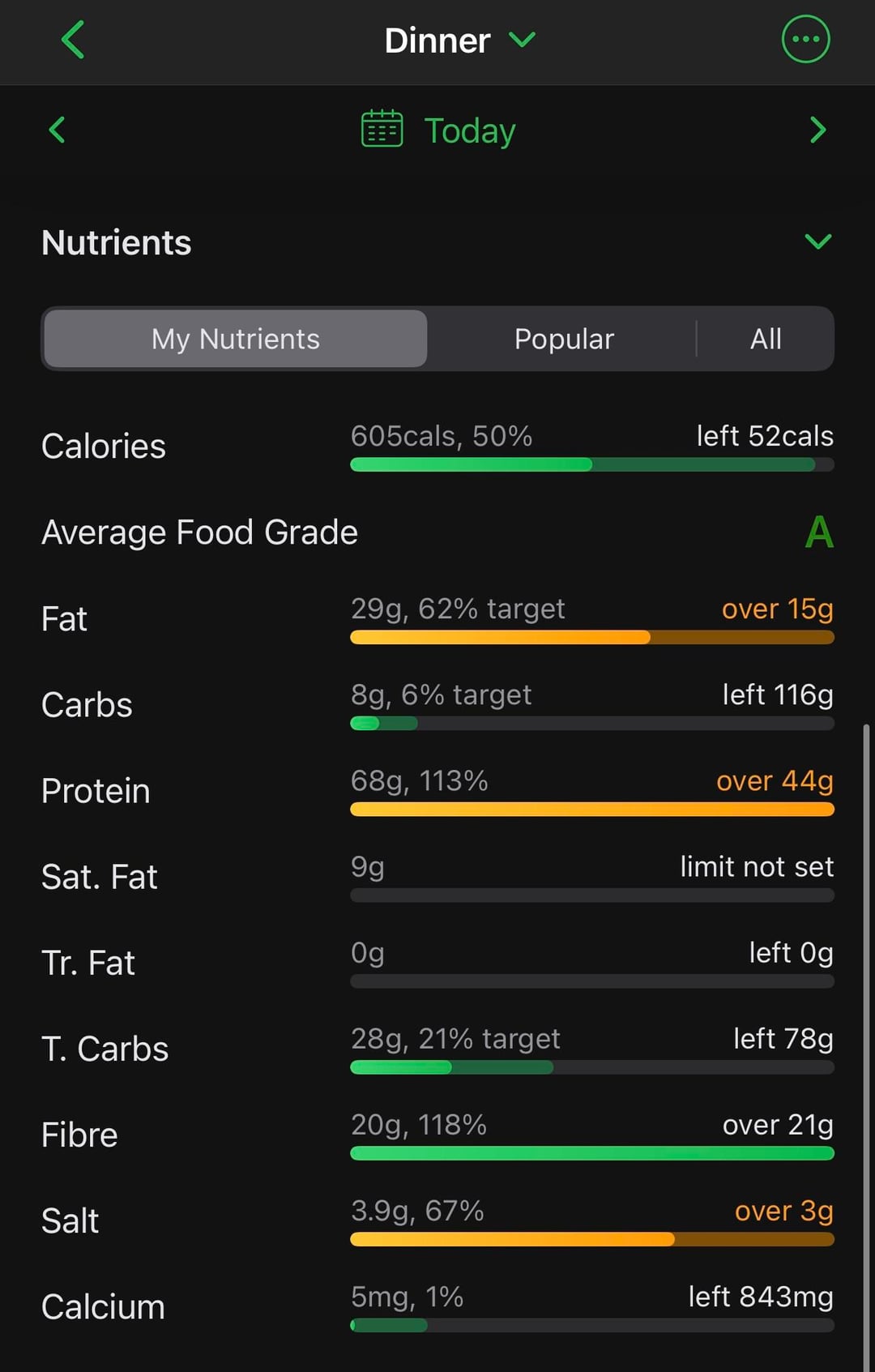Go to the previous day
Image resolution: width=875 pixels, height=1372 pixels.
click(x=57, y=130)
